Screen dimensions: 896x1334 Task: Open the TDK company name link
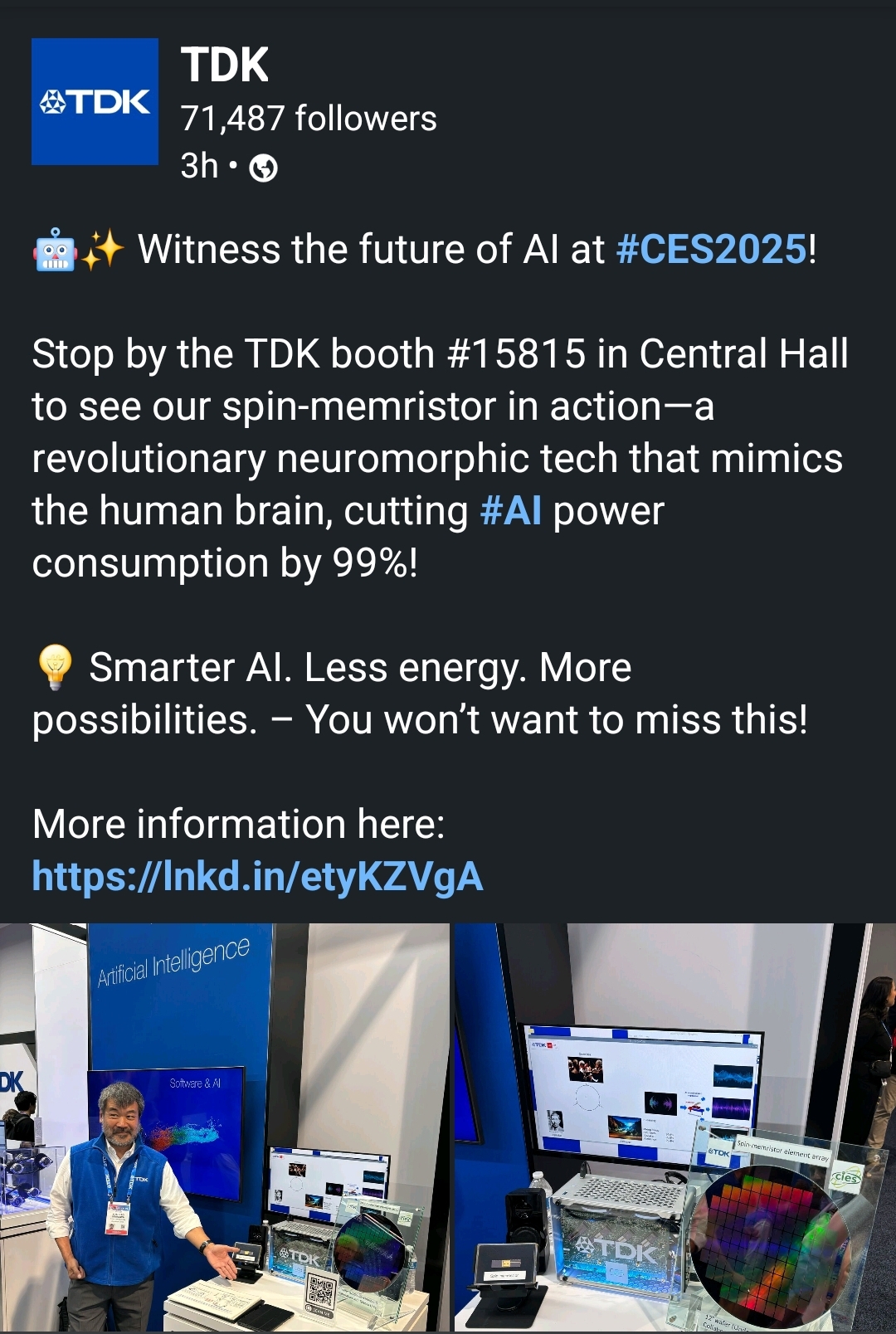click(x=225, y=65)
